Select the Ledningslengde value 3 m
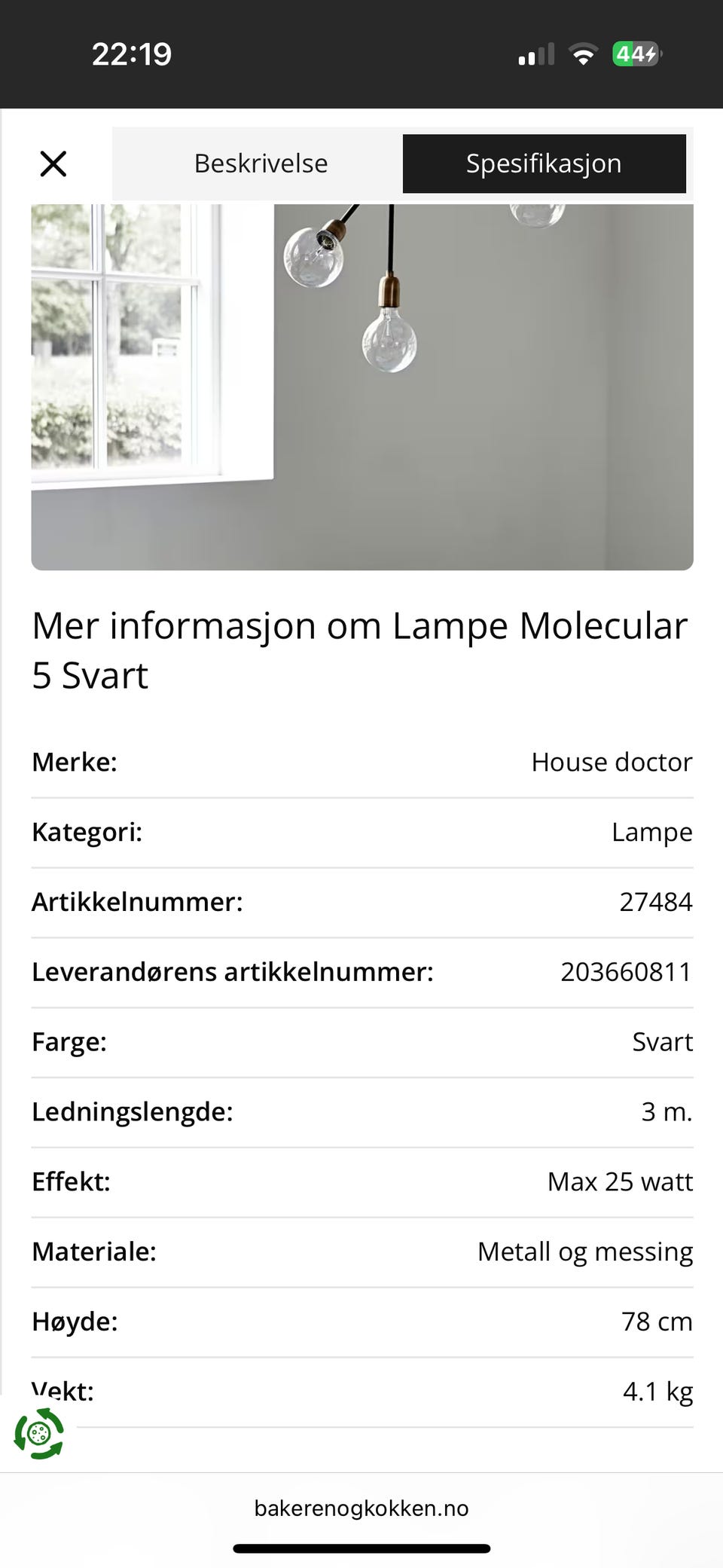Screen dimensions: 723x1568 (x=666, y=1111)
